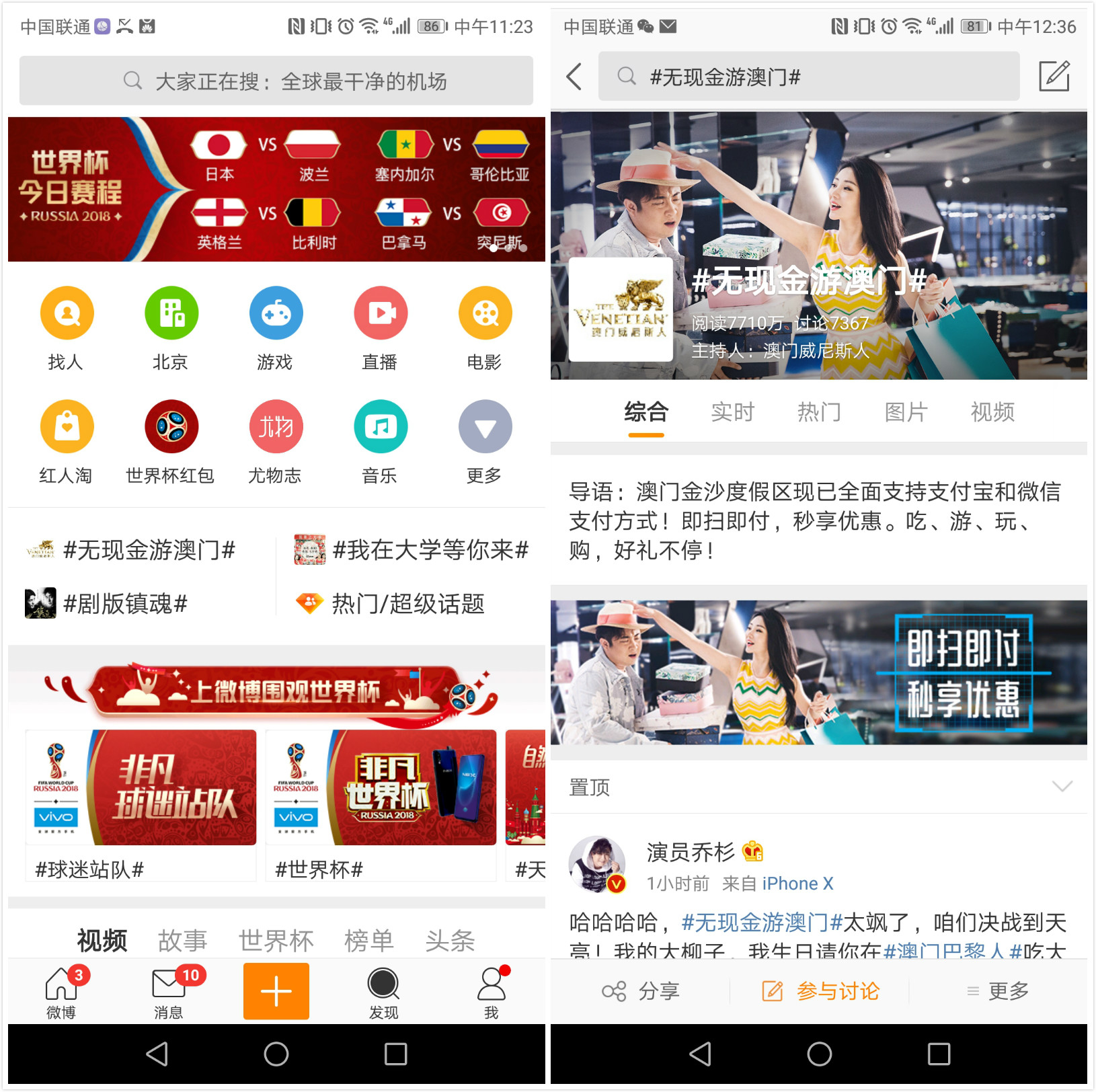
Task: Tap the compose post icon beside the search field
Action: [1054, 76]
